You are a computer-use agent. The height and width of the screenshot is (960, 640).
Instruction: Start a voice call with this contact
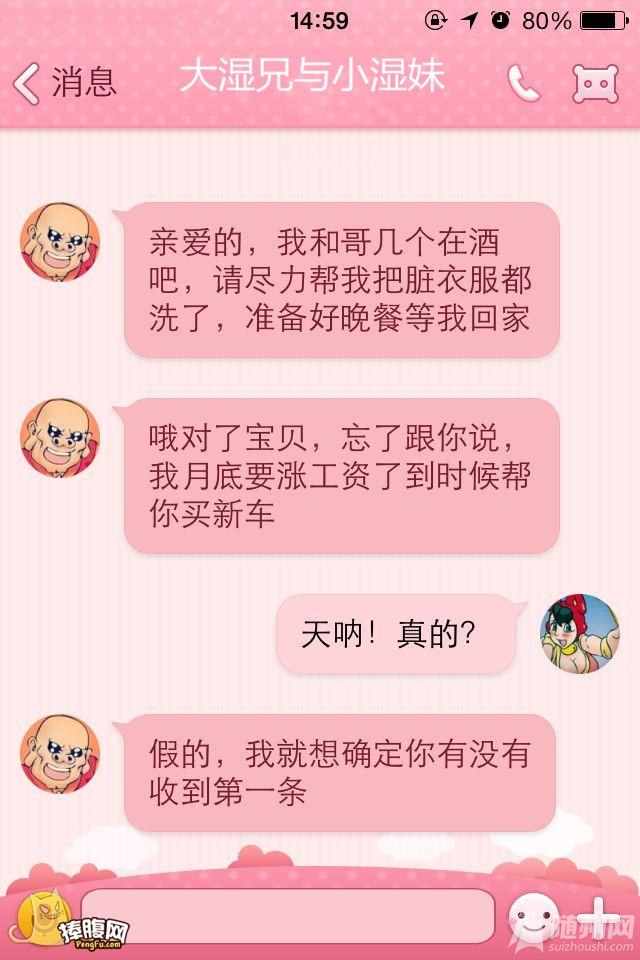click(x=523, y=84)
